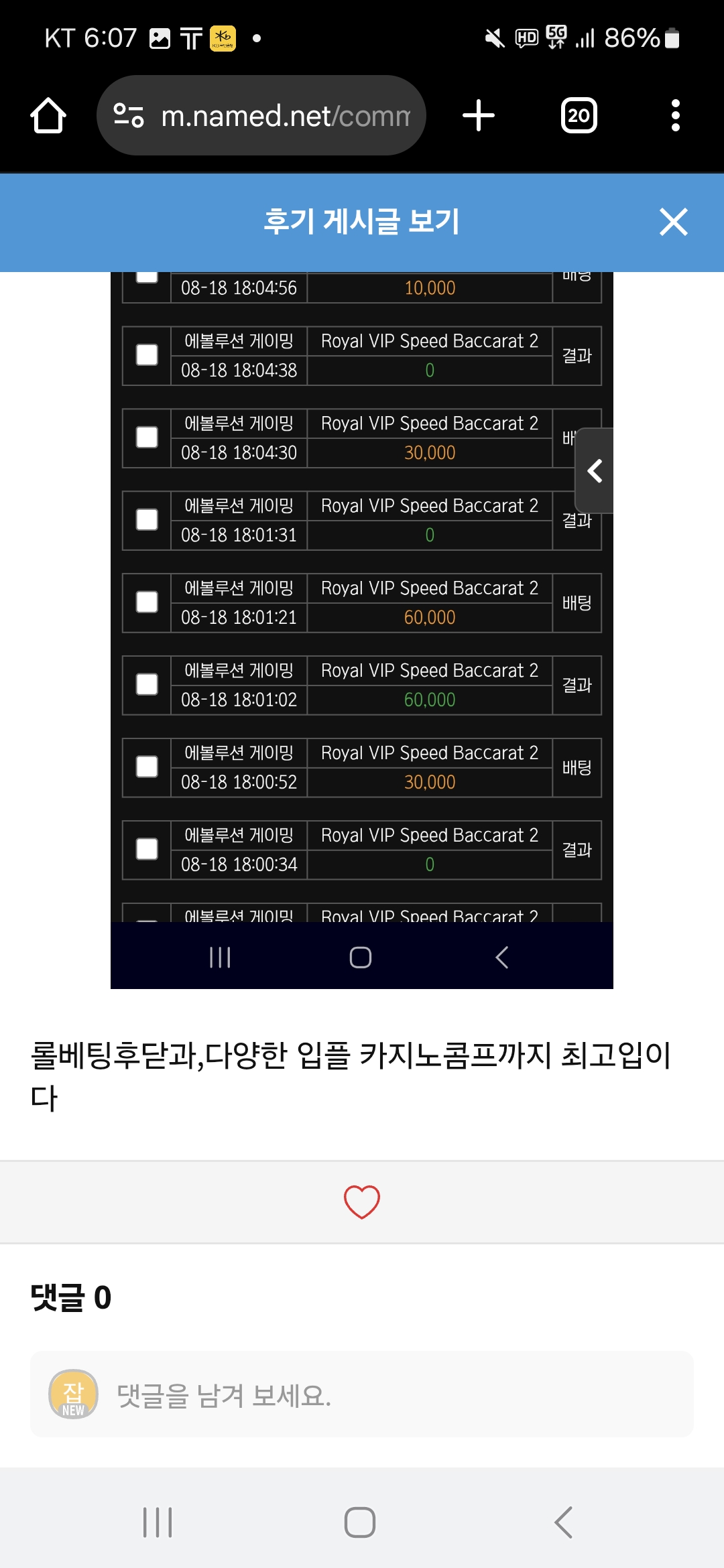Open the posted betting history screenshot
This screenshot has width=724, height=1568.
[x=362, y=603]
